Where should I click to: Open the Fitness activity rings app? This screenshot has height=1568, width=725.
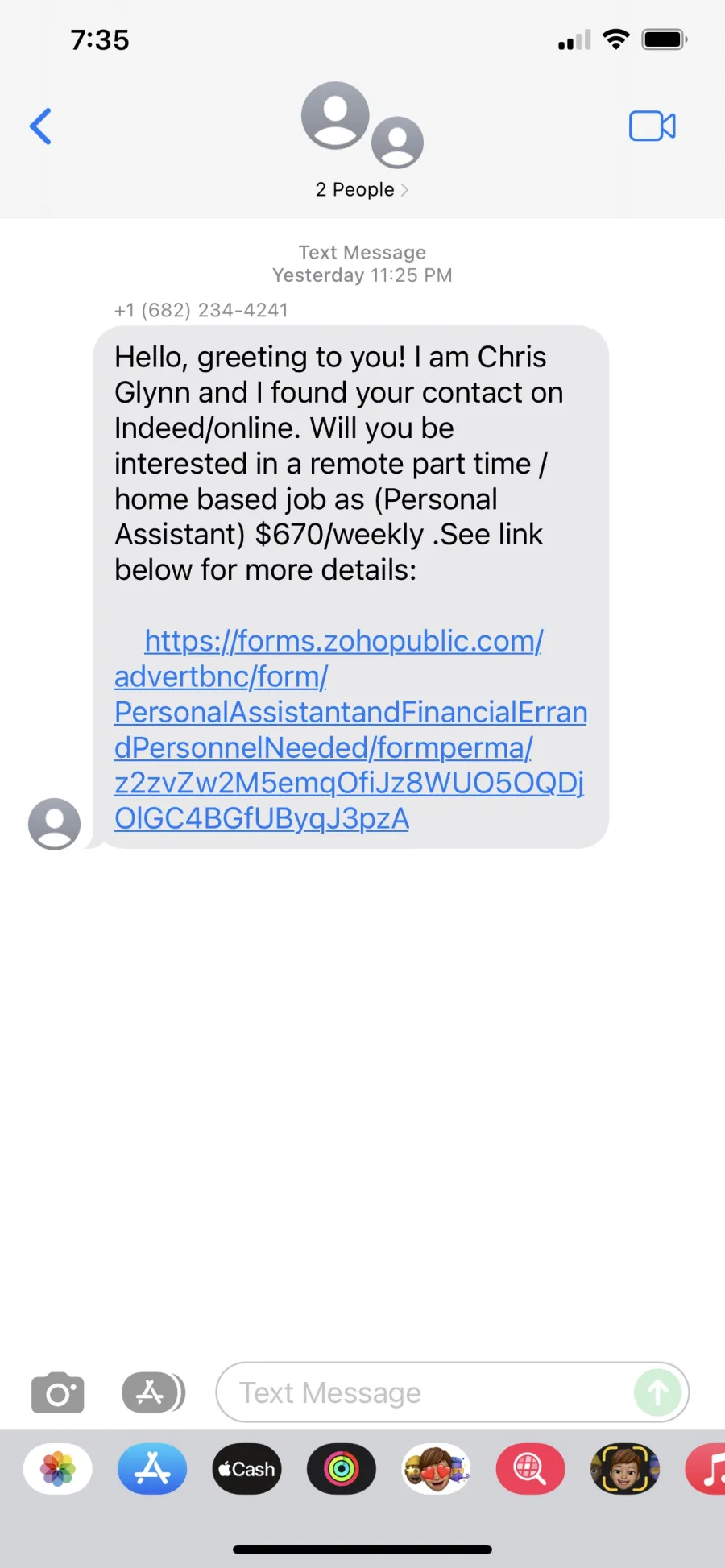pos(342,1469)
